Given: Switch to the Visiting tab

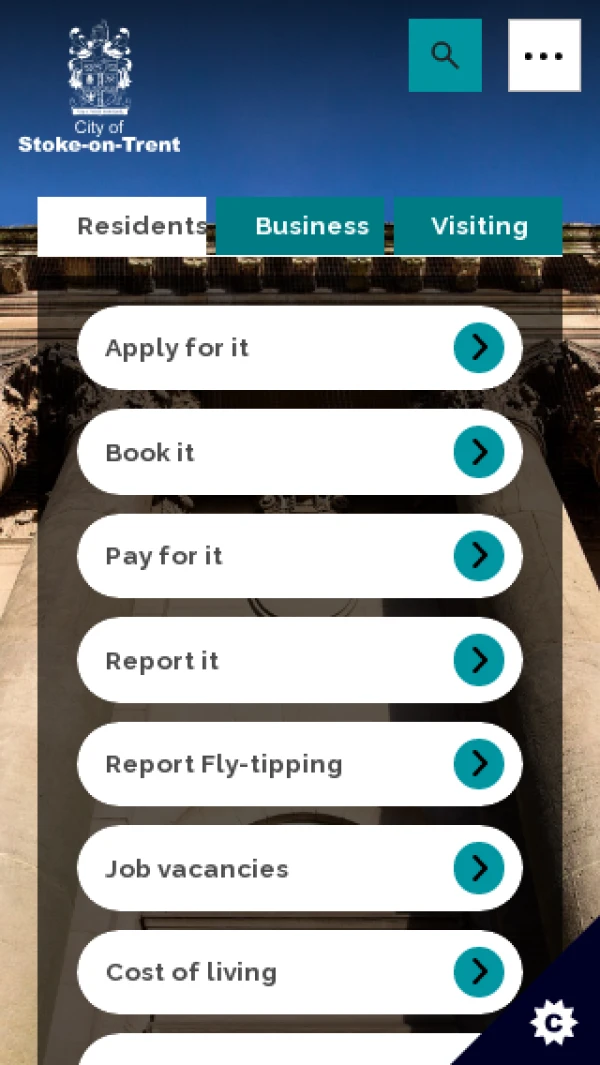Looking at the screenshot, I should (x=478, y=226).
